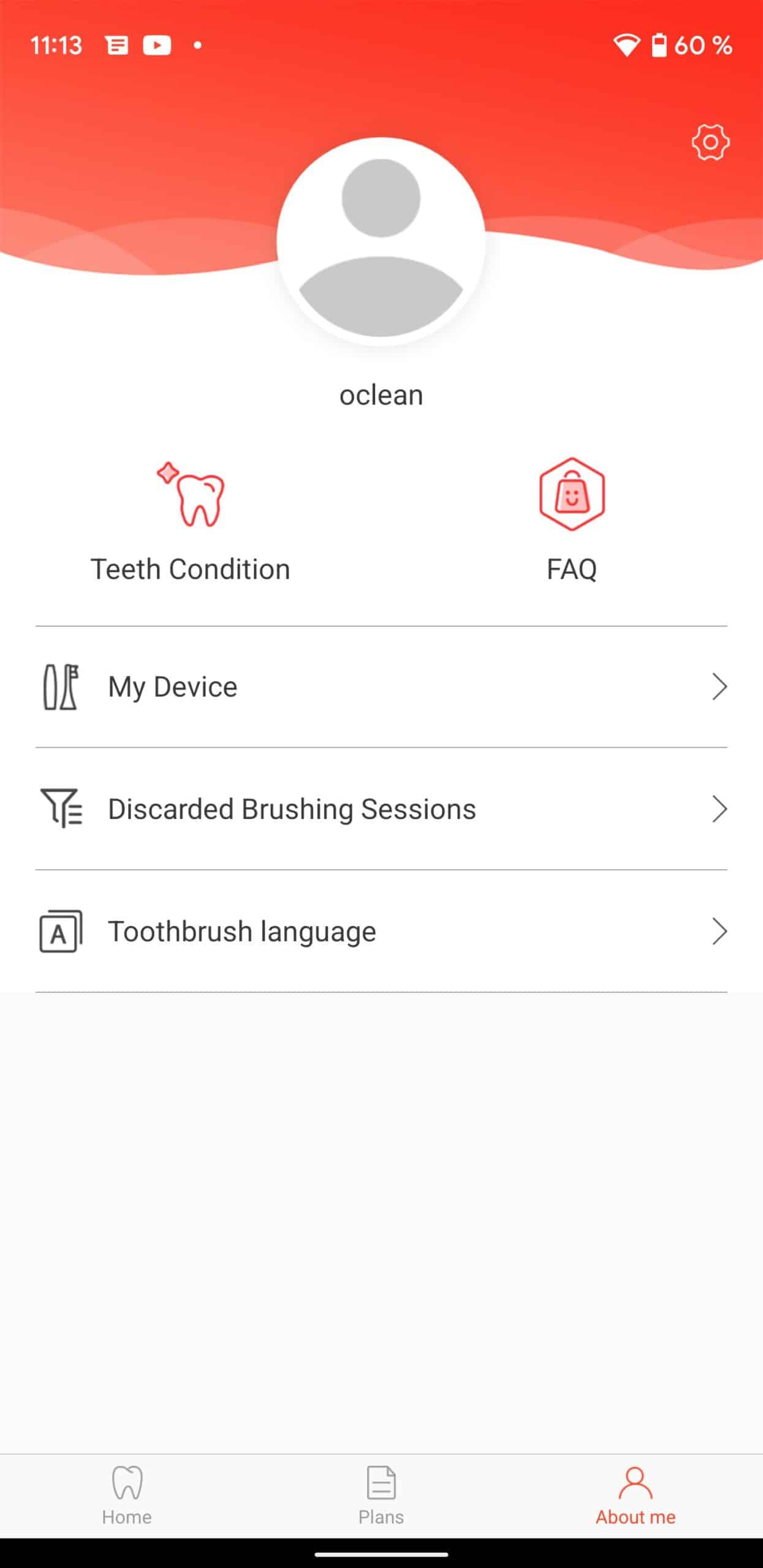Change Toothbrush language
The height and width of the screenshot is (1568, 763).
coord(381,932)
